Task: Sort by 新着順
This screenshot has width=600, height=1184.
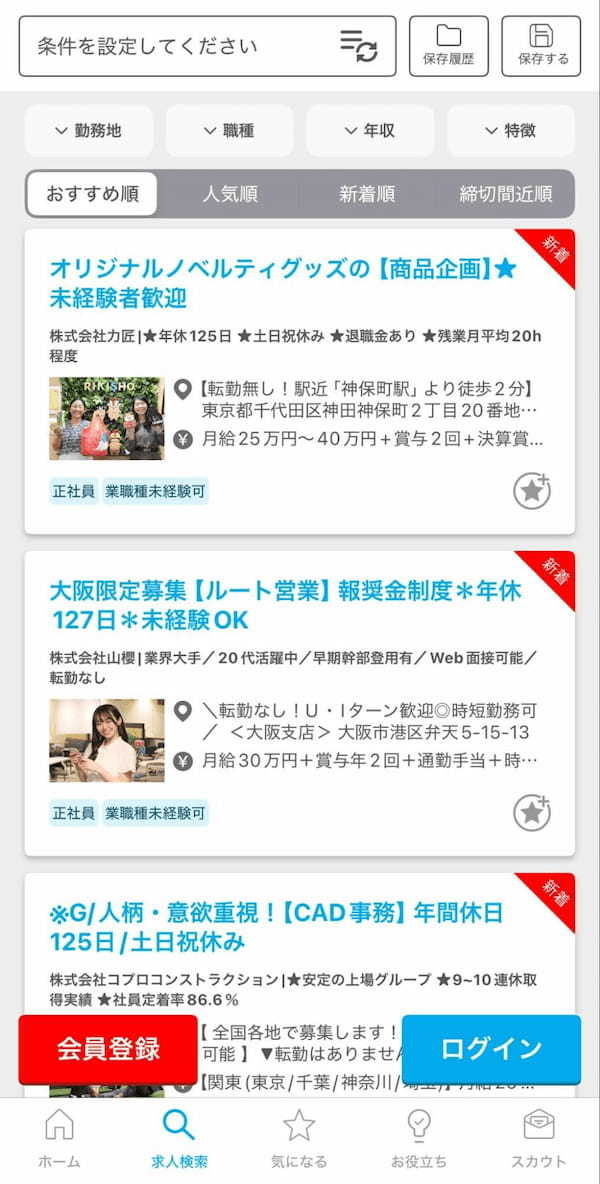Action: [x=367, y=194]
